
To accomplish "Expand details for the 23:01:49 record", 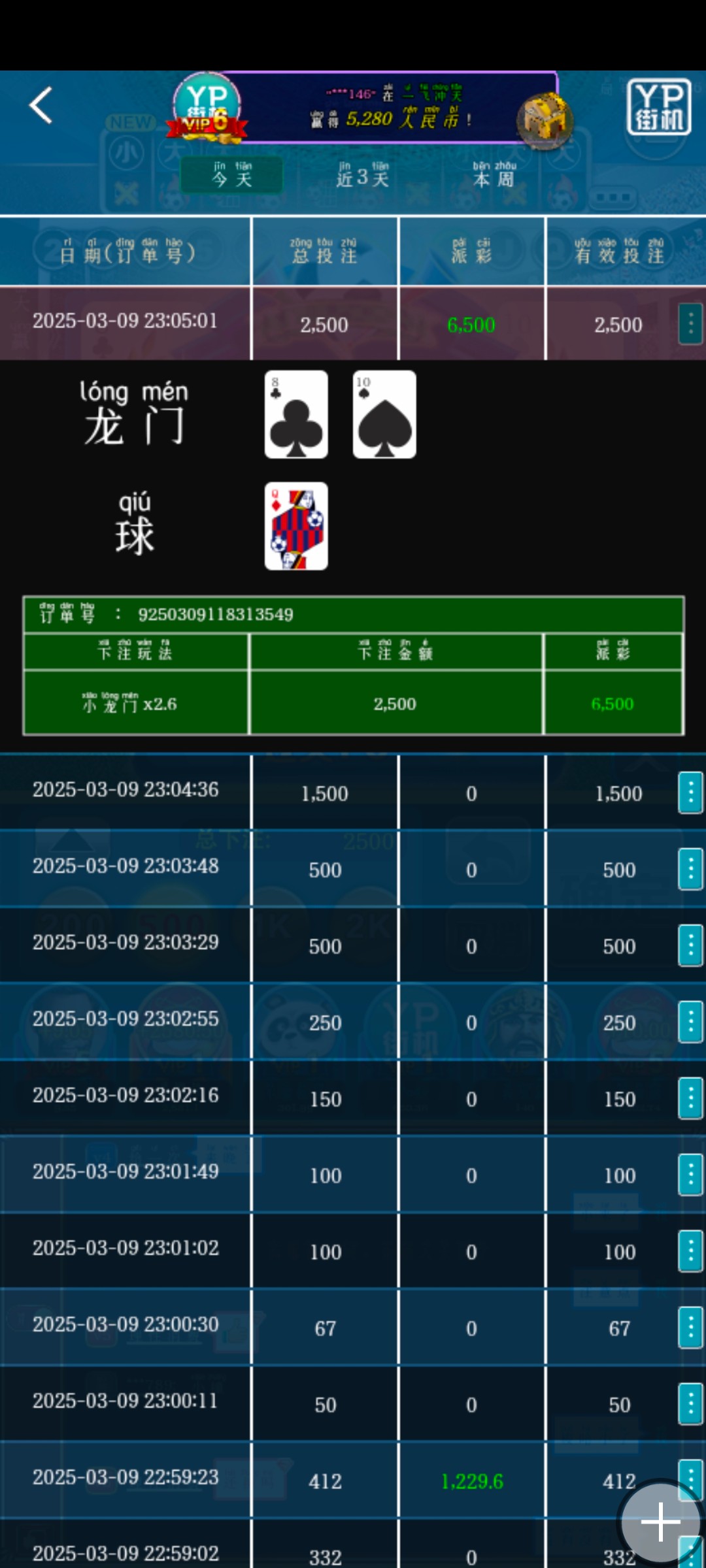I will (690, 1175).
